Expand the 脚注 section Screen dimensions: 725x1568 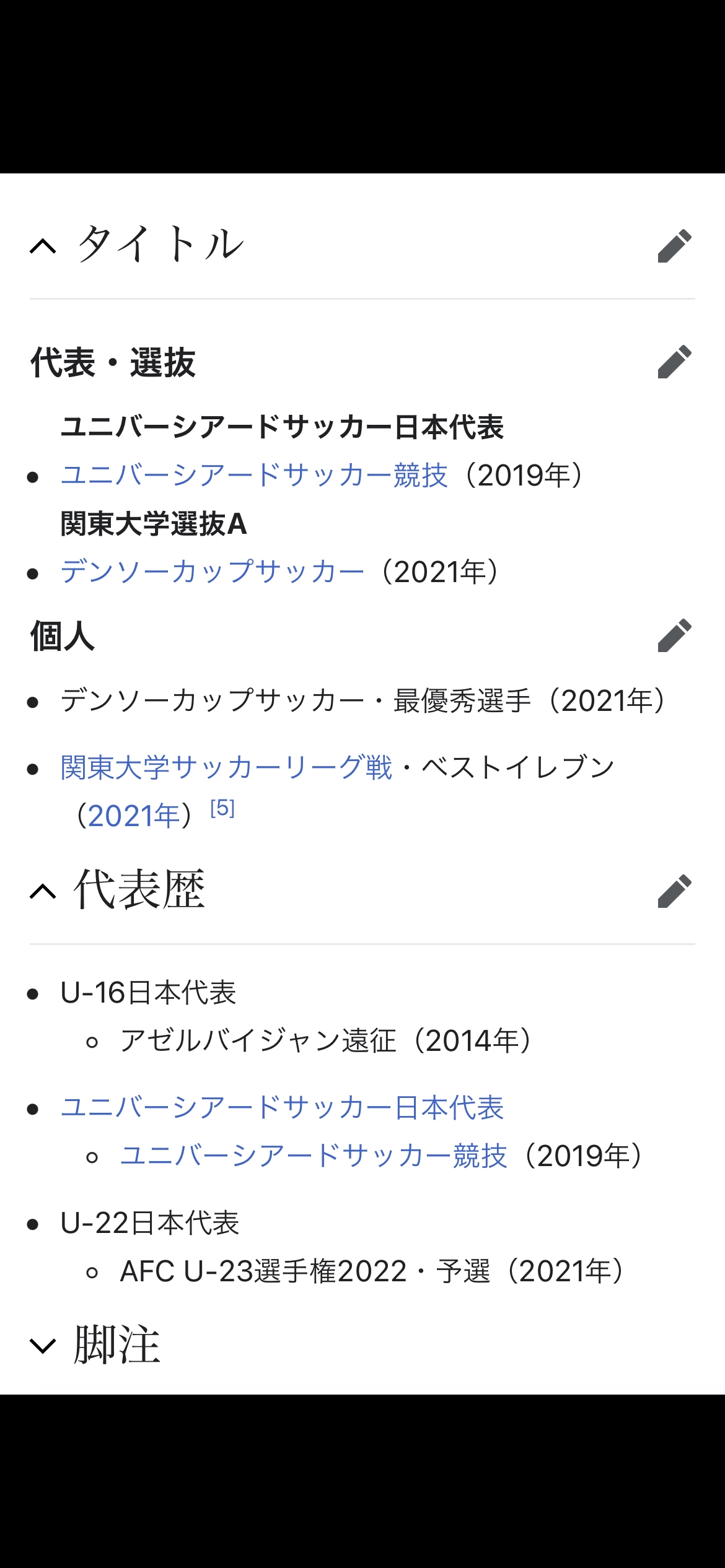coord(43,1345)
